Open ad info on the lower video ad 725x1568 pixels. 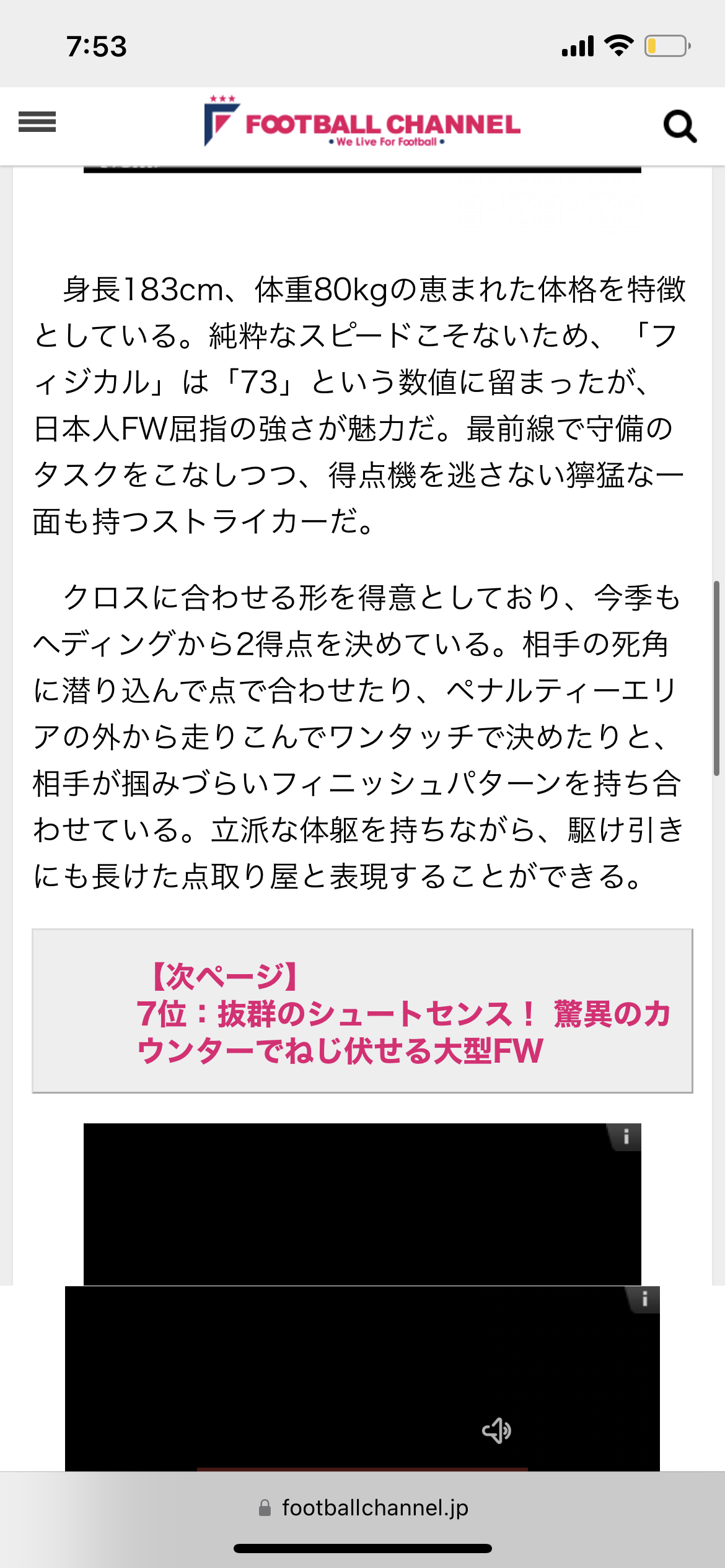644,1299
